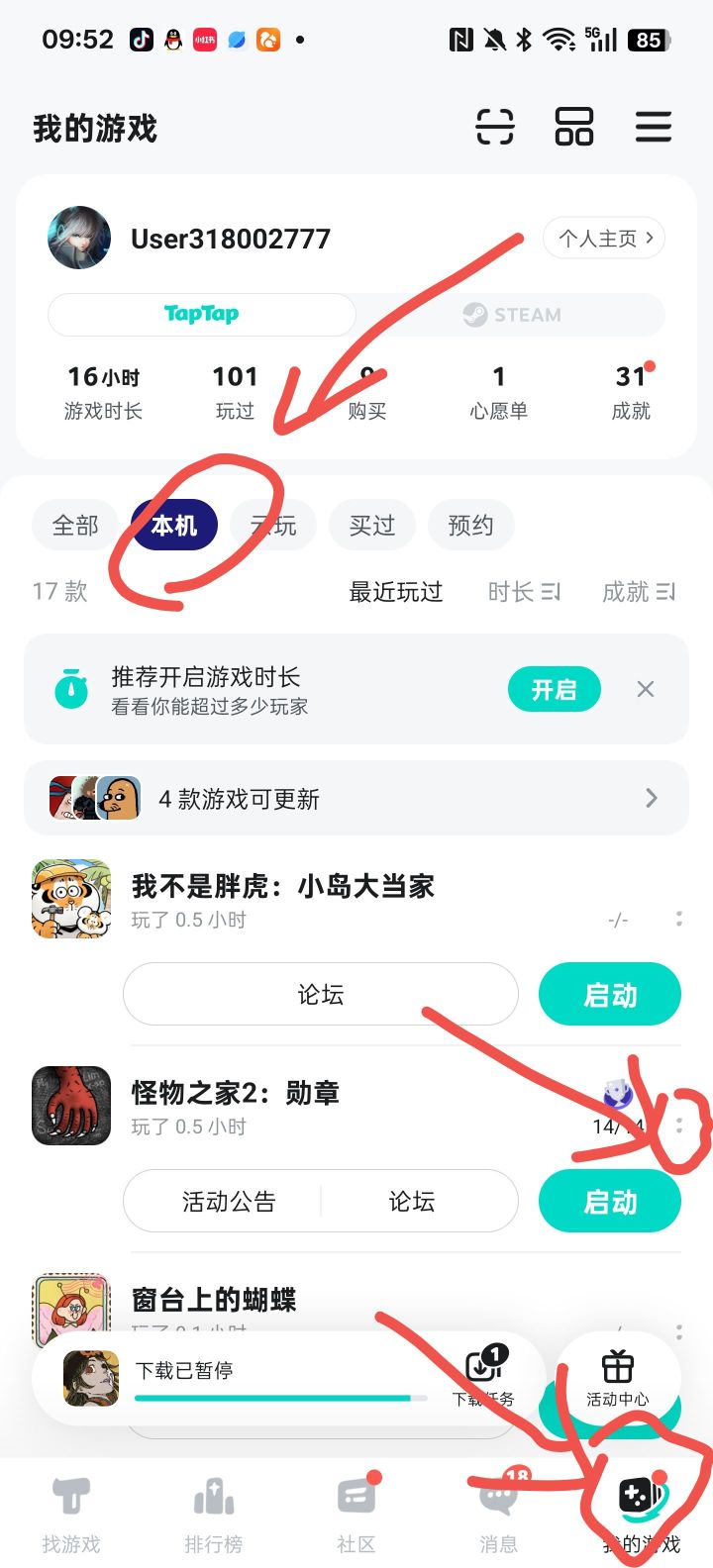
Task: Switch to the TapTap tab
Action: click(201, 315)
